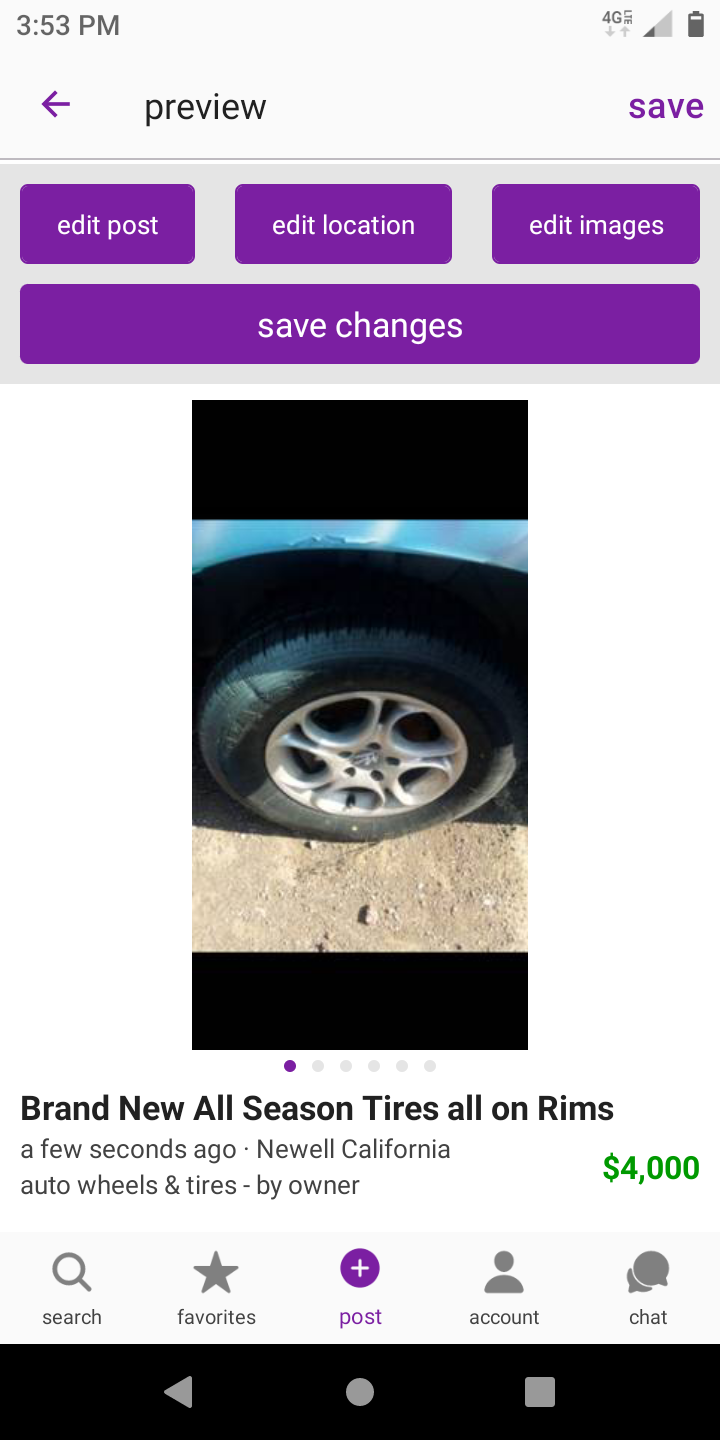Open the favorites tab
The height and width of the screenshot is (1440, 720).
[x=216, y=1288]
